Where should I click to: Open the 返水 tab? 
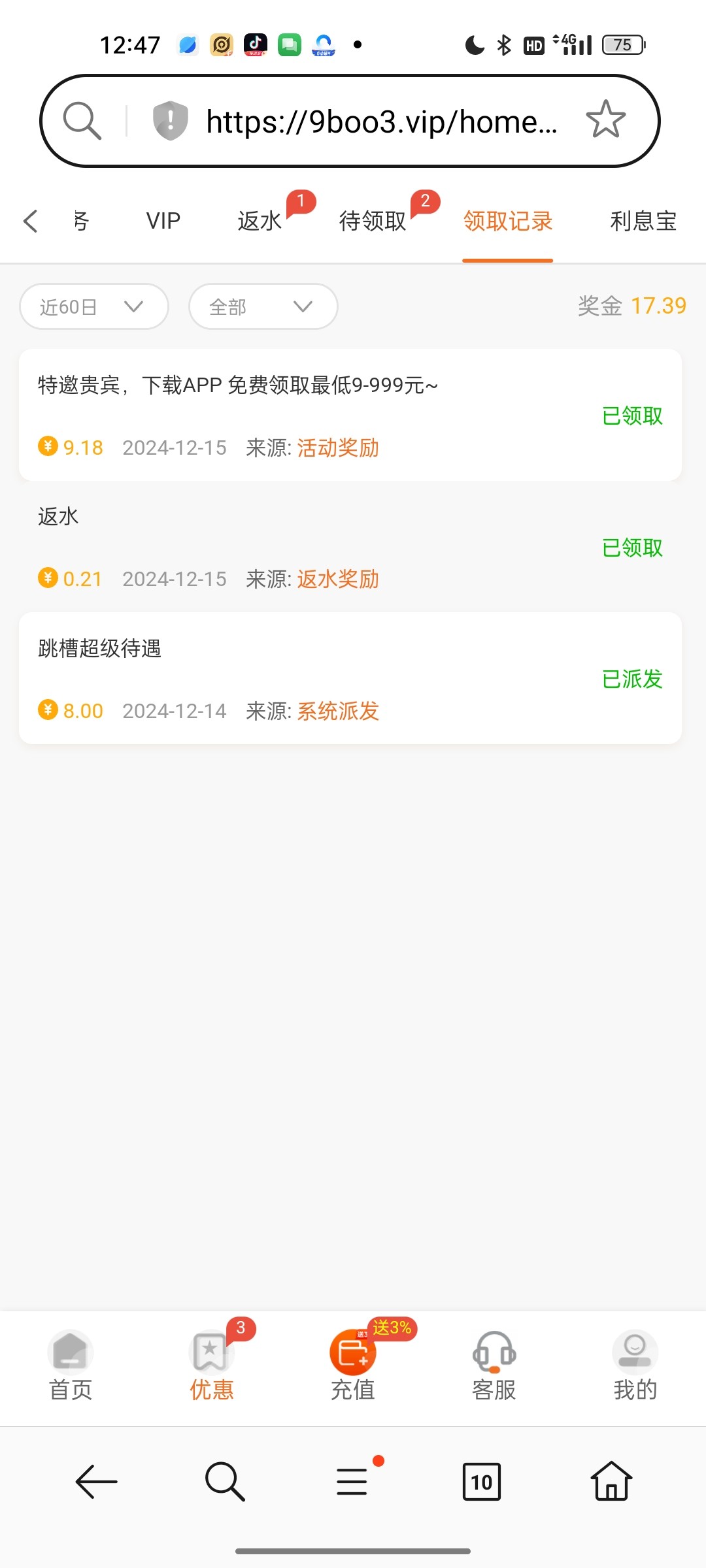[260, 221]
